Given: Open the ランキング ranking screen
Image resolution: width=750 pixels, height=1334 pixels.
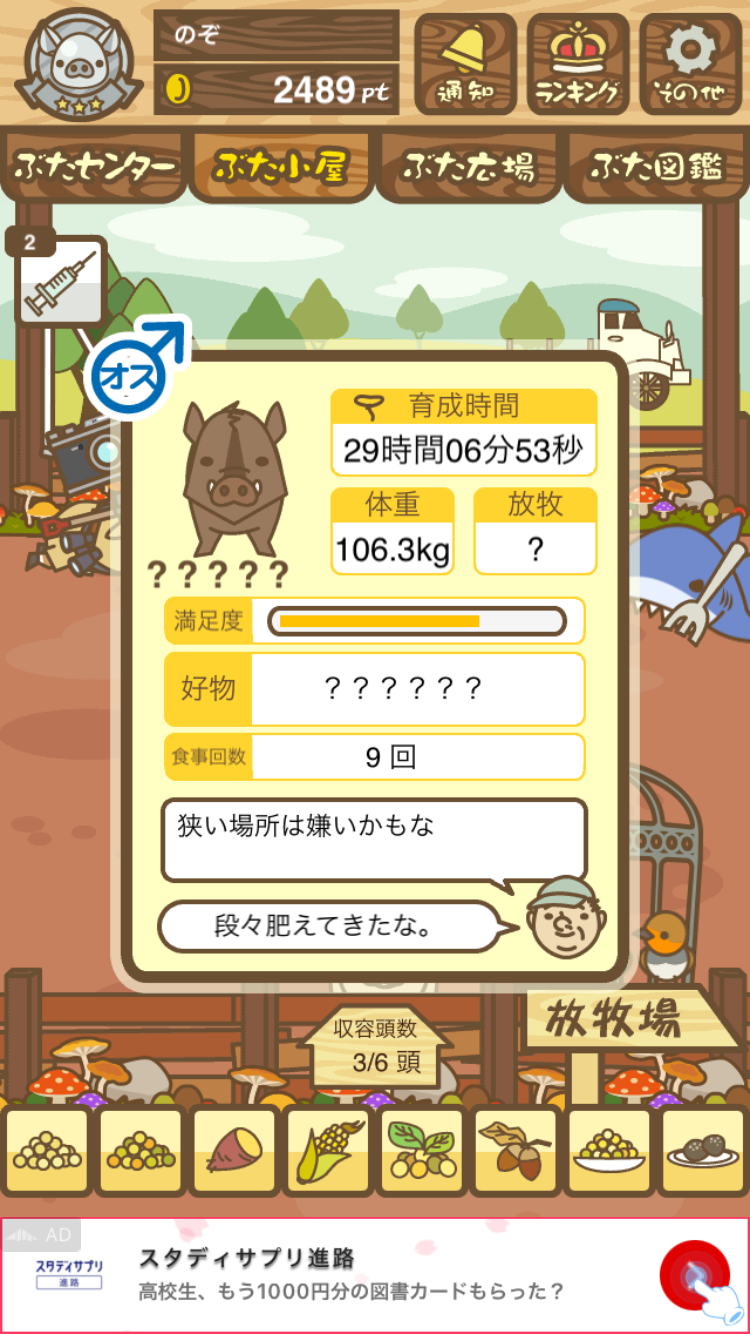Looking at the screenshot, I should 578,63.
